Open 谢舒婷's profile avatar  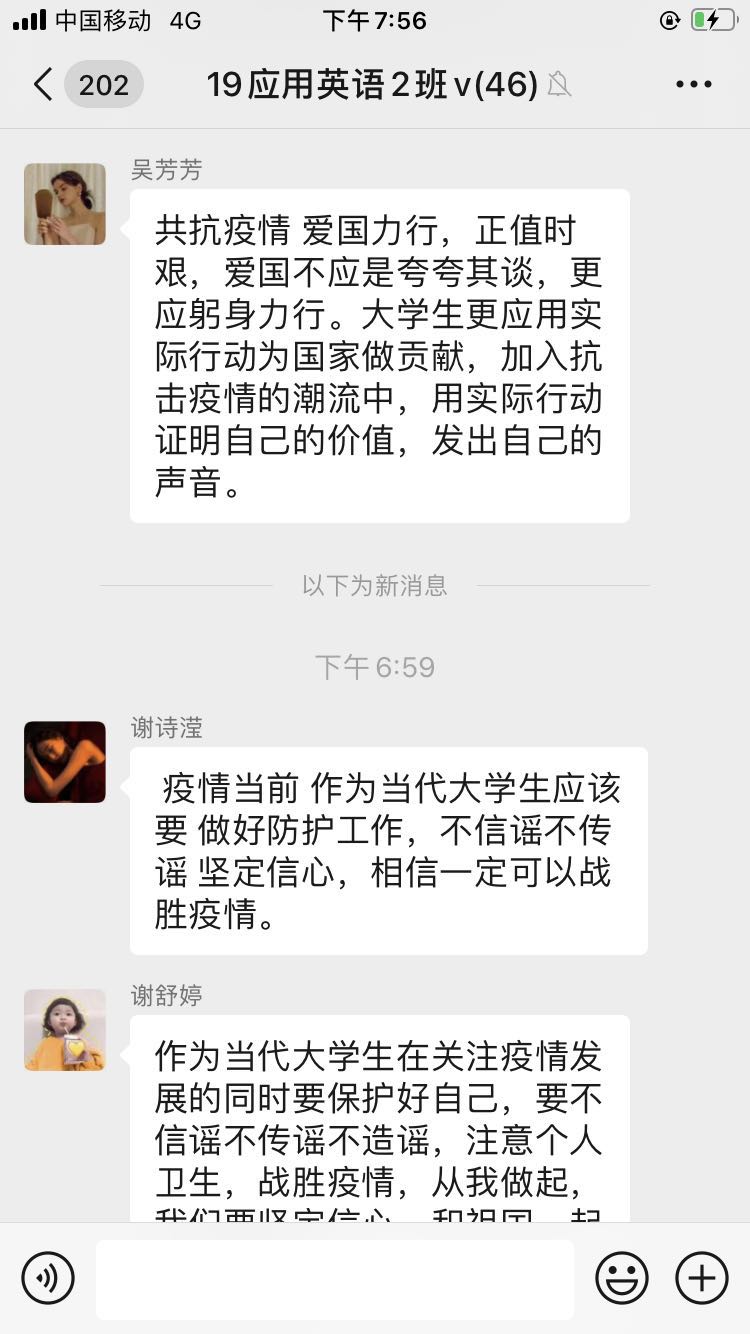coord(65,1030)
